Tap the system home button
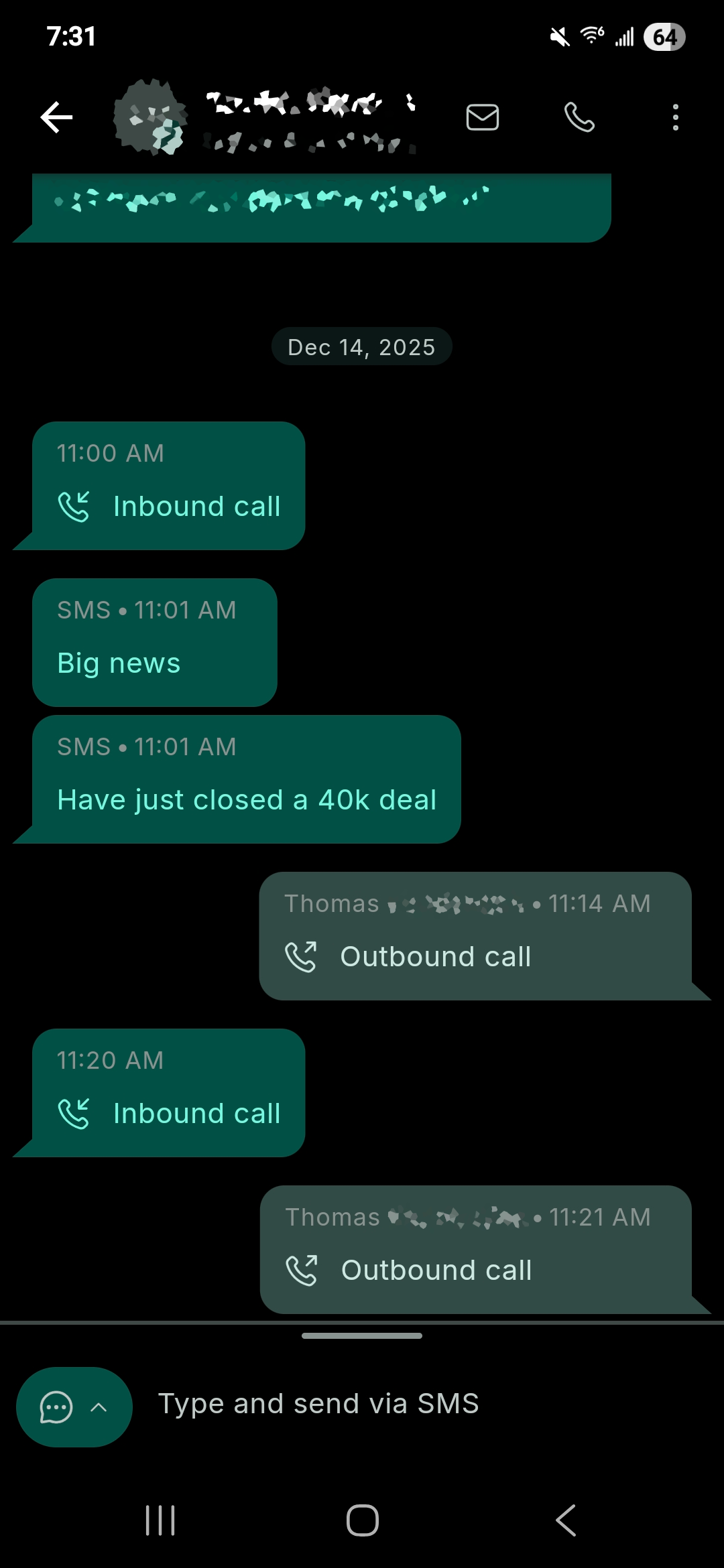This screenshot has width=724, height=1568. coord(362,1520)
